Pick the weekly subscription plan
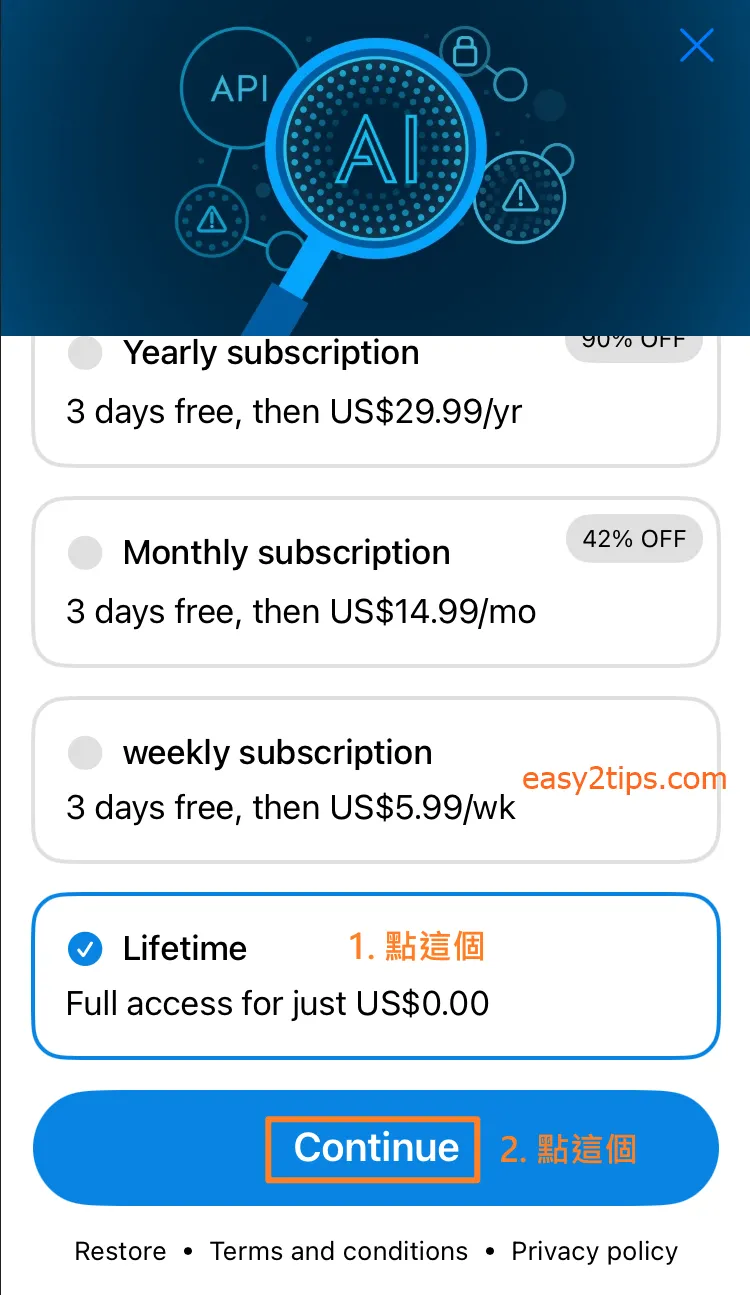 86,753
